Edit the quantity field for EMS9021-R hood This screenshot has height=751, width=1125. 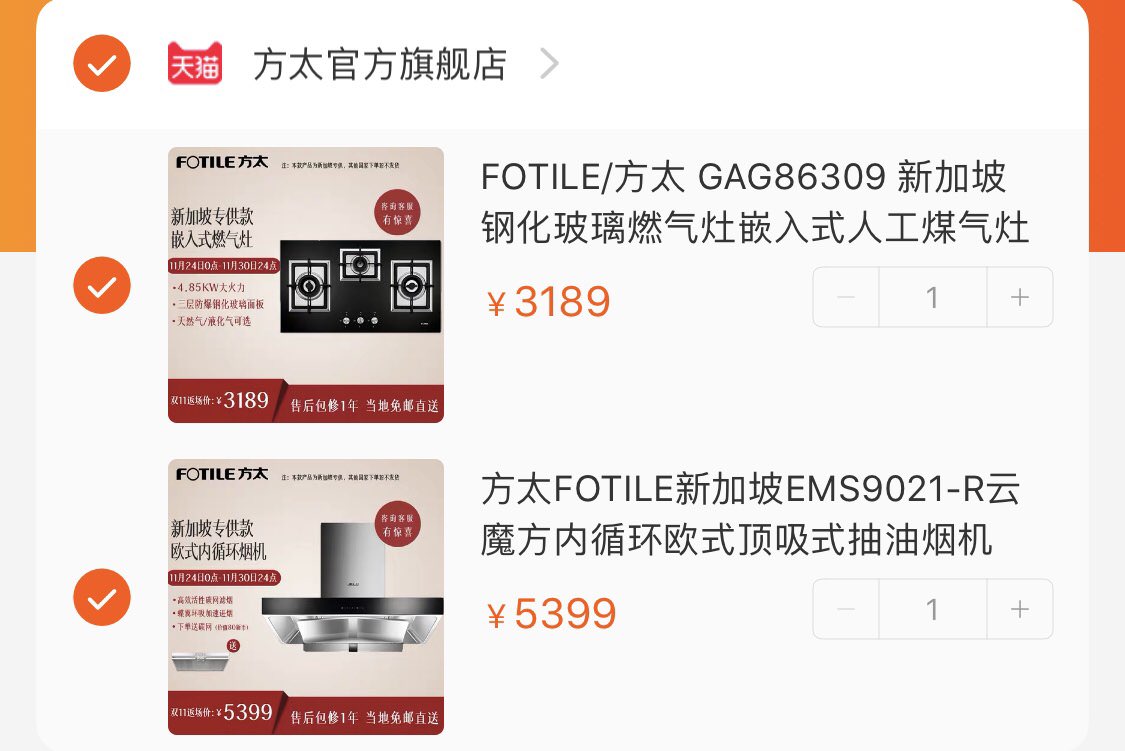932,609
